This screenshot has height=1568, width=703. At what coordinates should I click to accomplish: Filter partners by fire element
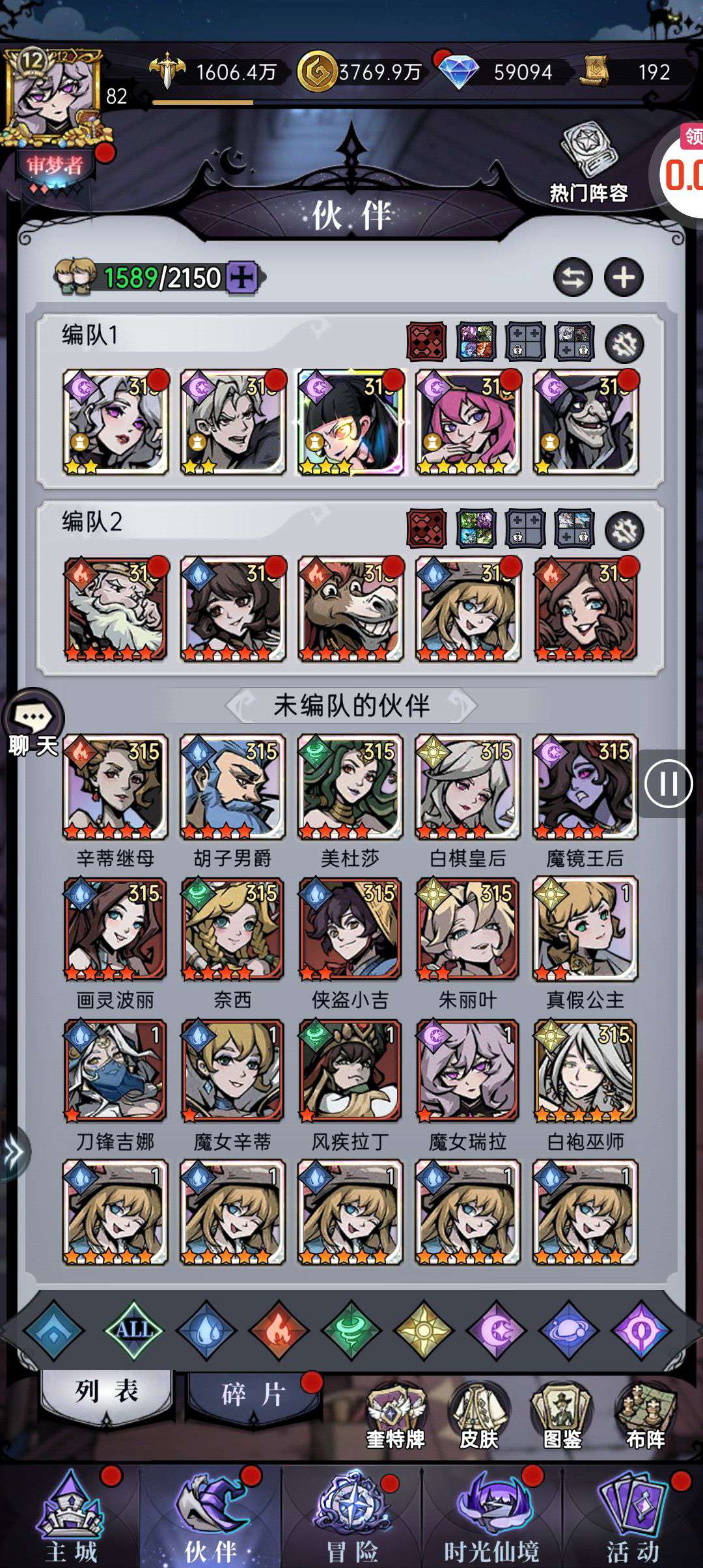pyautogui.click(x=279, y=1330)
